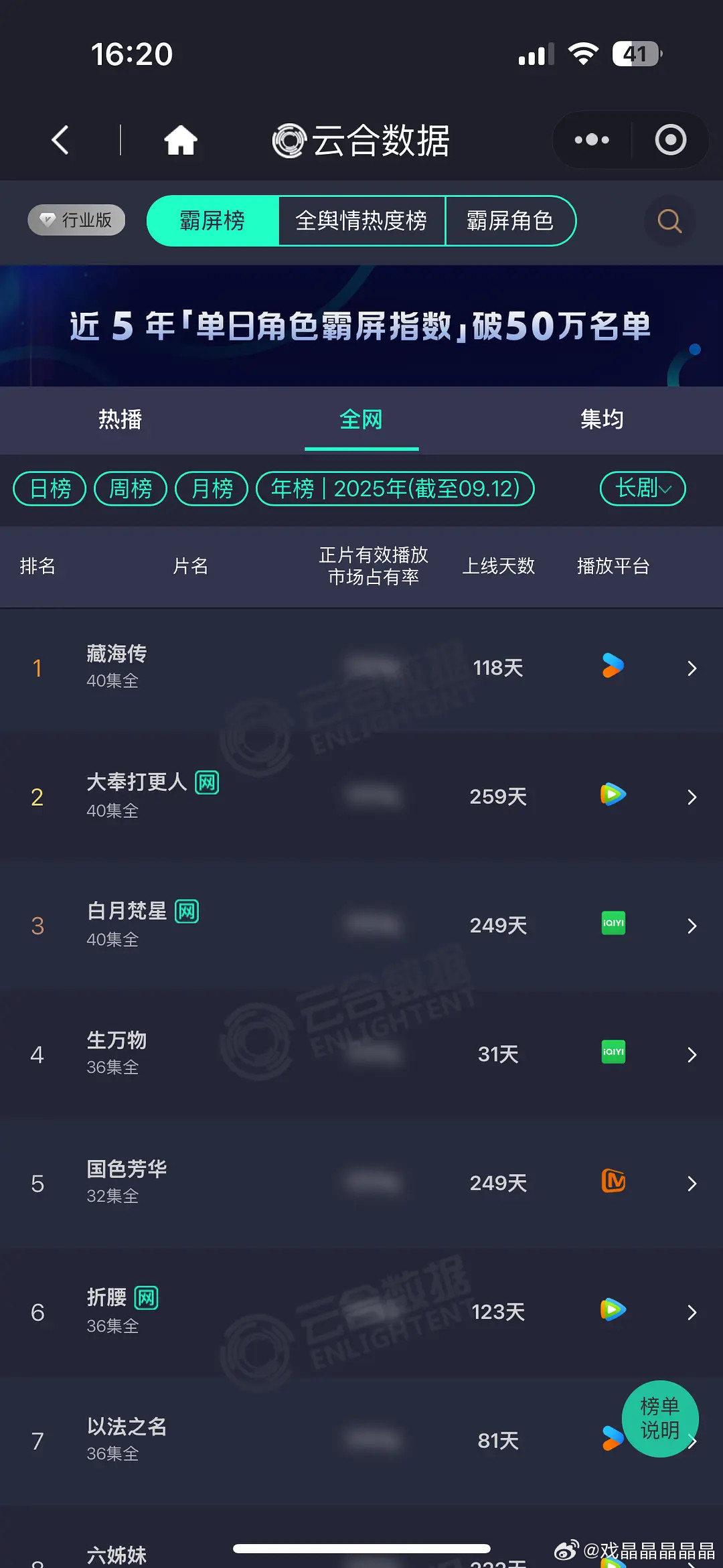Select the 周榜 chip
Screen dimensions: 723x1568
(131, 488)
